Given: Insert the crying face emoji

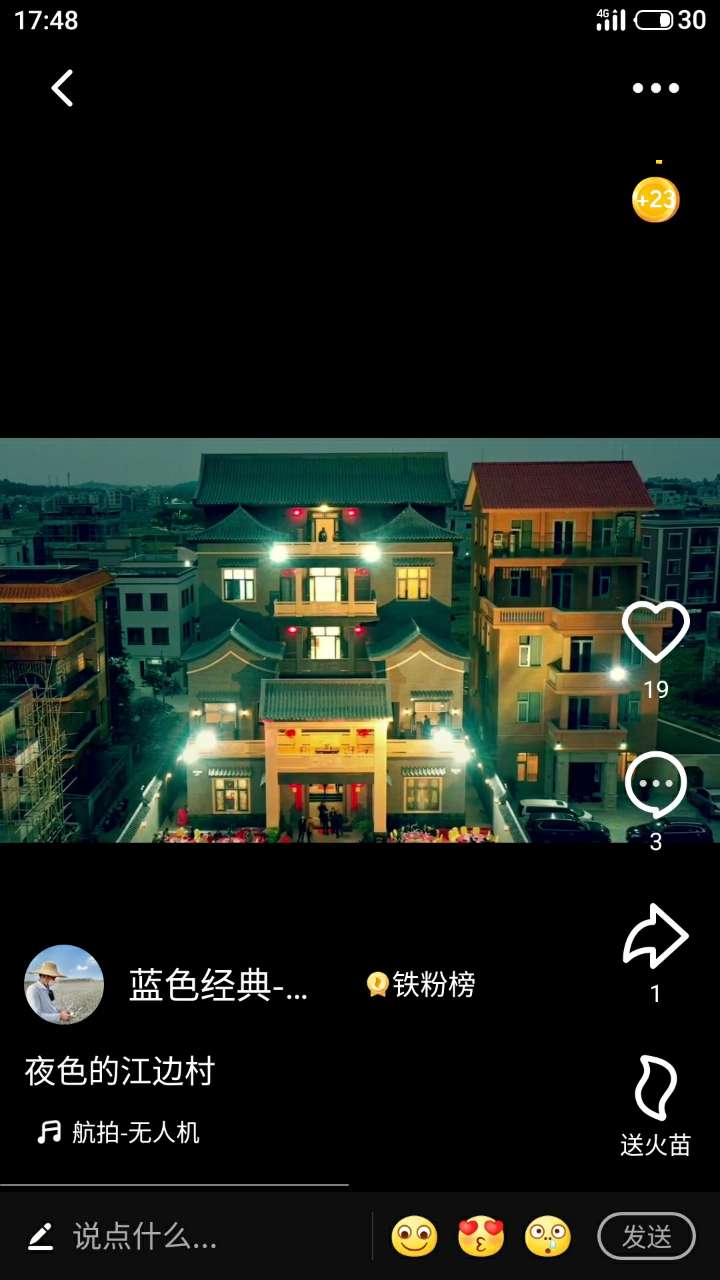Looking at the screenshot, I should [548, 1237].
